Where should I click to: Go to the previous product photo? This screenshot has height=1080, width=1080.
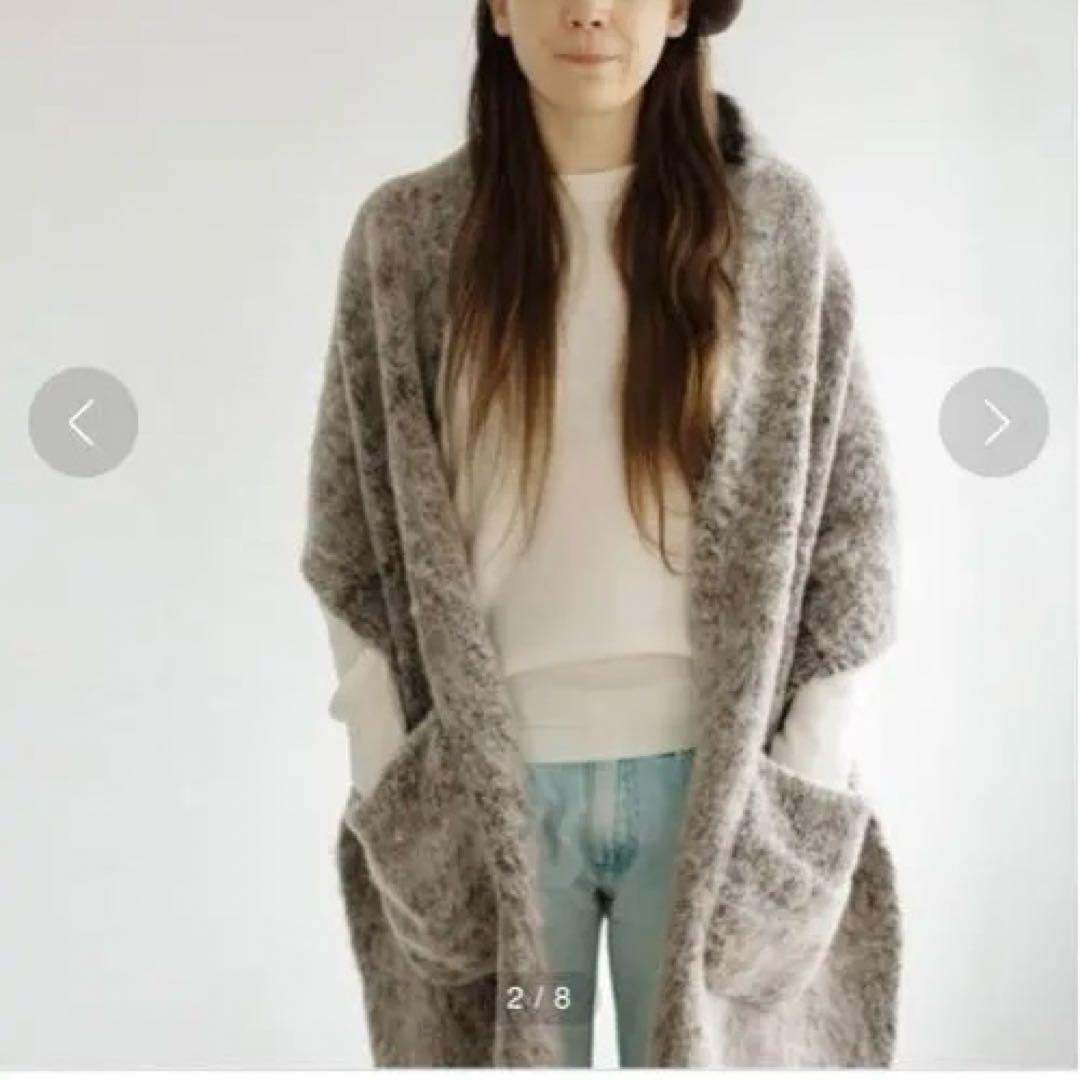(83, 422)
